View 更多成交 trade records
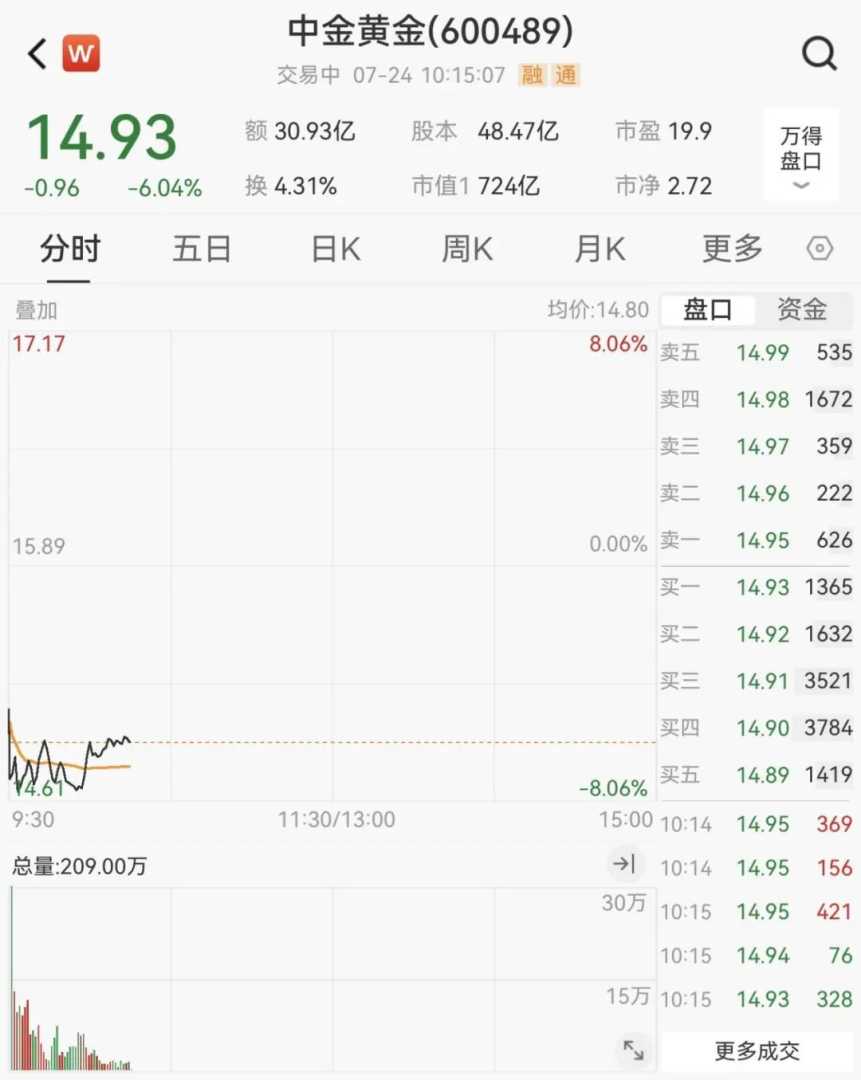The width and height of the screenshot is (861, 1080). (x=757, y=1051)
